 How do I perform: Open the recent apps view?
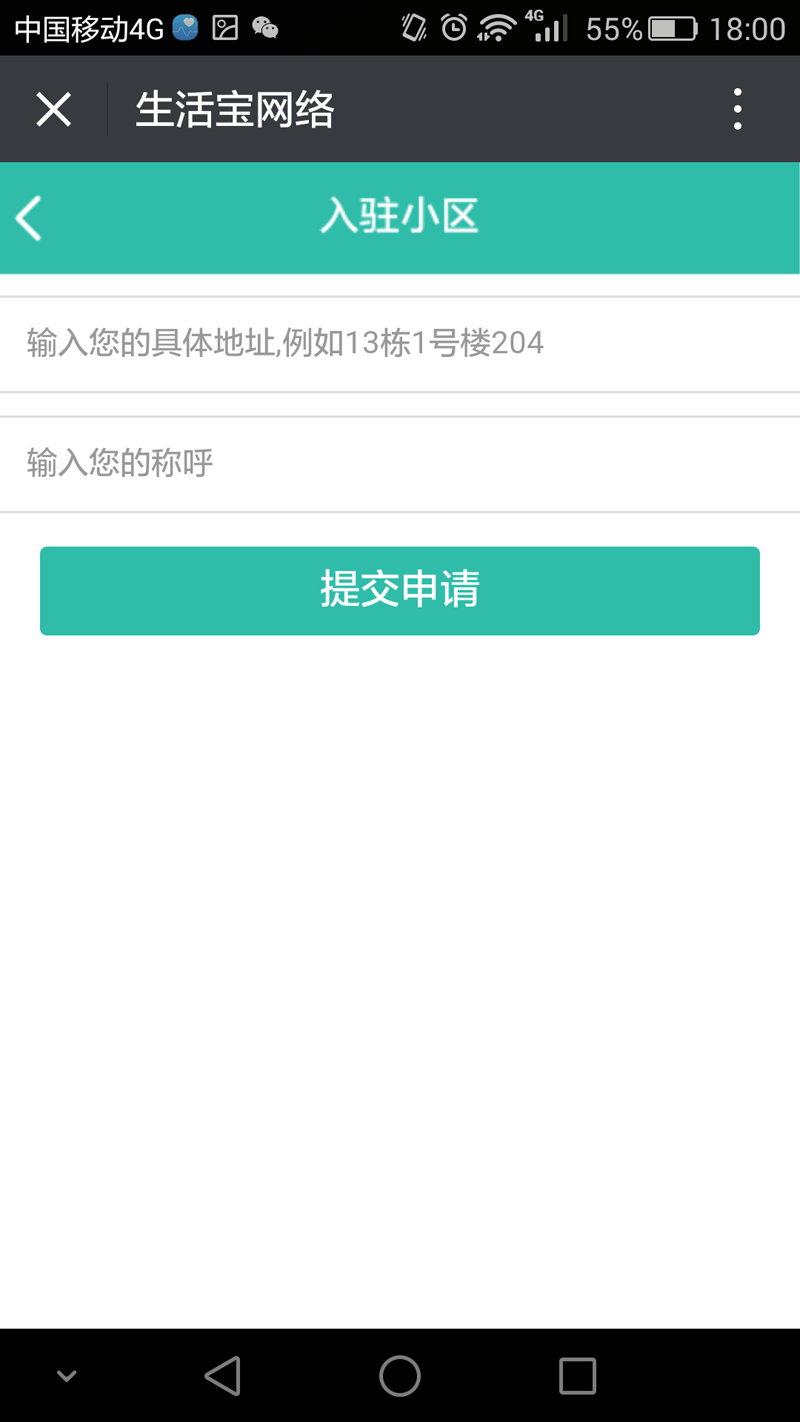(x=577, y=1376)
